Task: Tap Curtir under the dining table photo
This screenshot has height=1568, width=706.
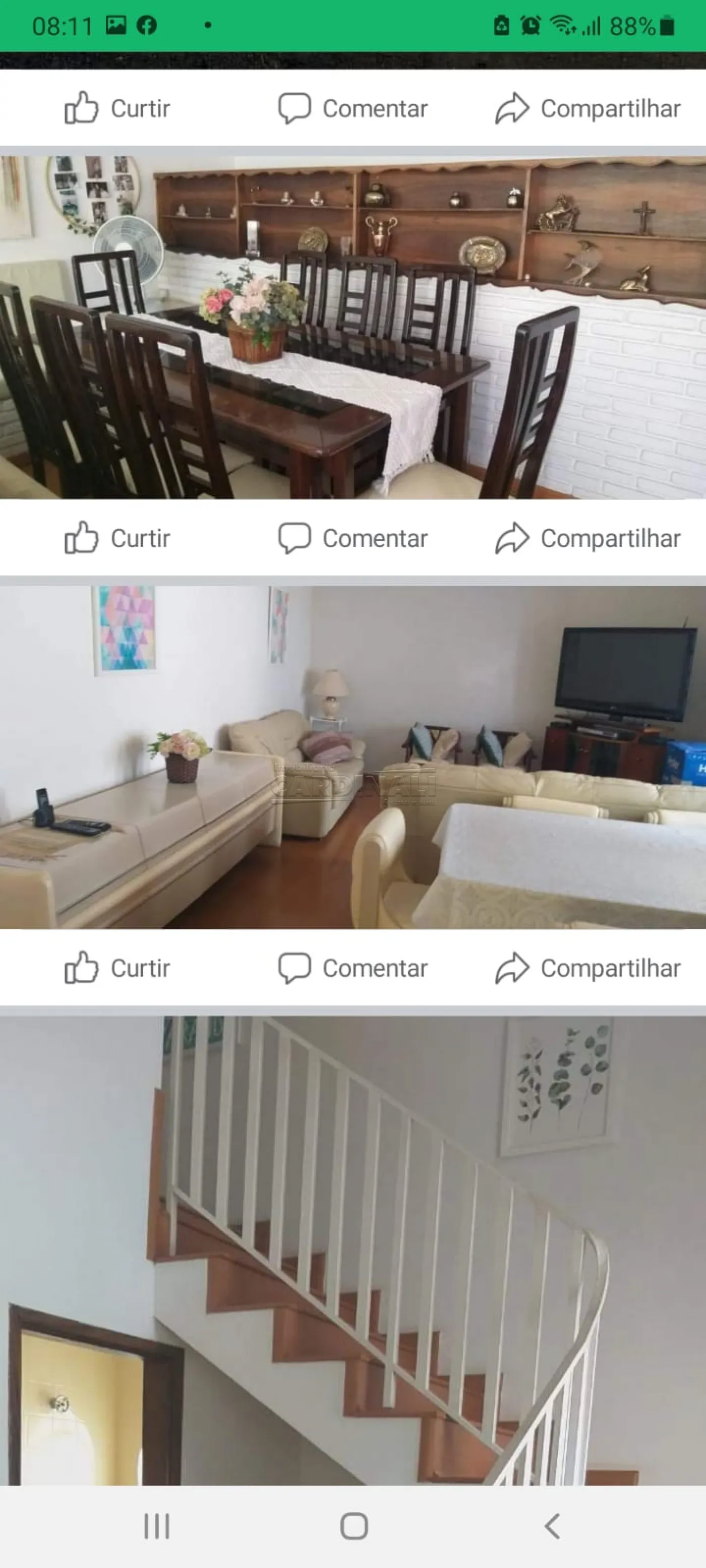Action: click(117, 538)
